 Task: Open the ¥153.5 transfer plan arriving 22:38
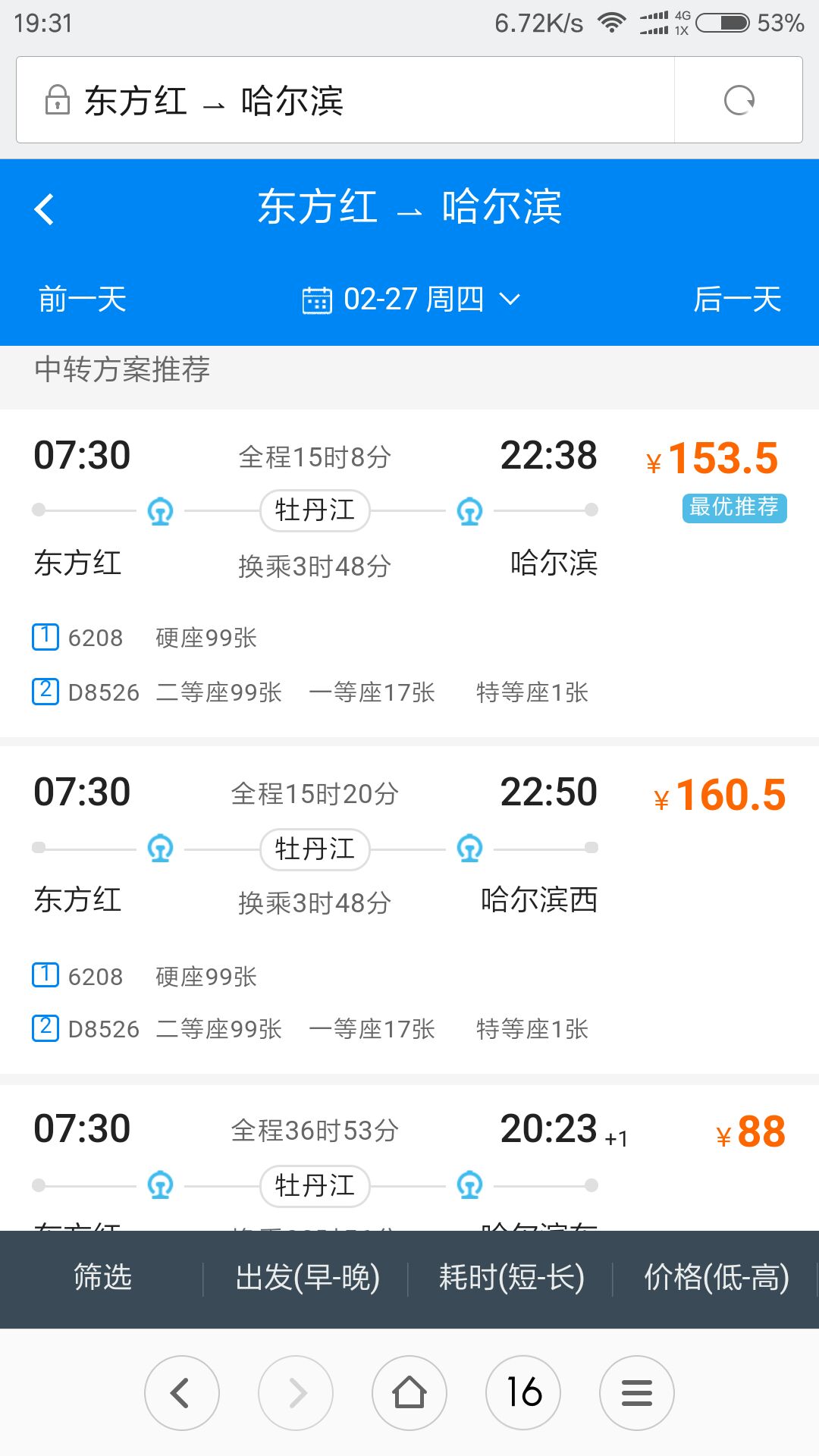[x=409, y=573]
